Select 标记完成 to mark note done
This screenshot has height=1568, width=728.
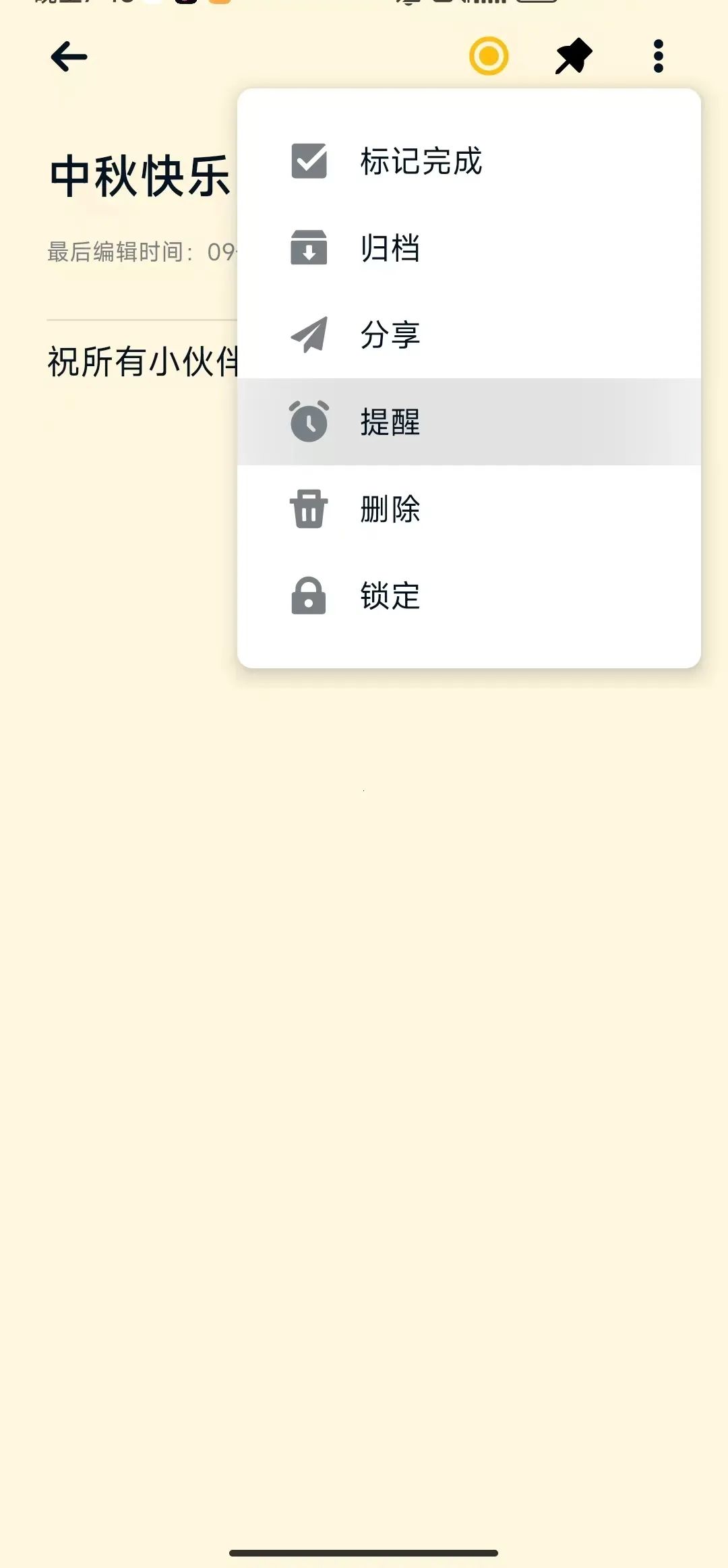coord(469,161)
